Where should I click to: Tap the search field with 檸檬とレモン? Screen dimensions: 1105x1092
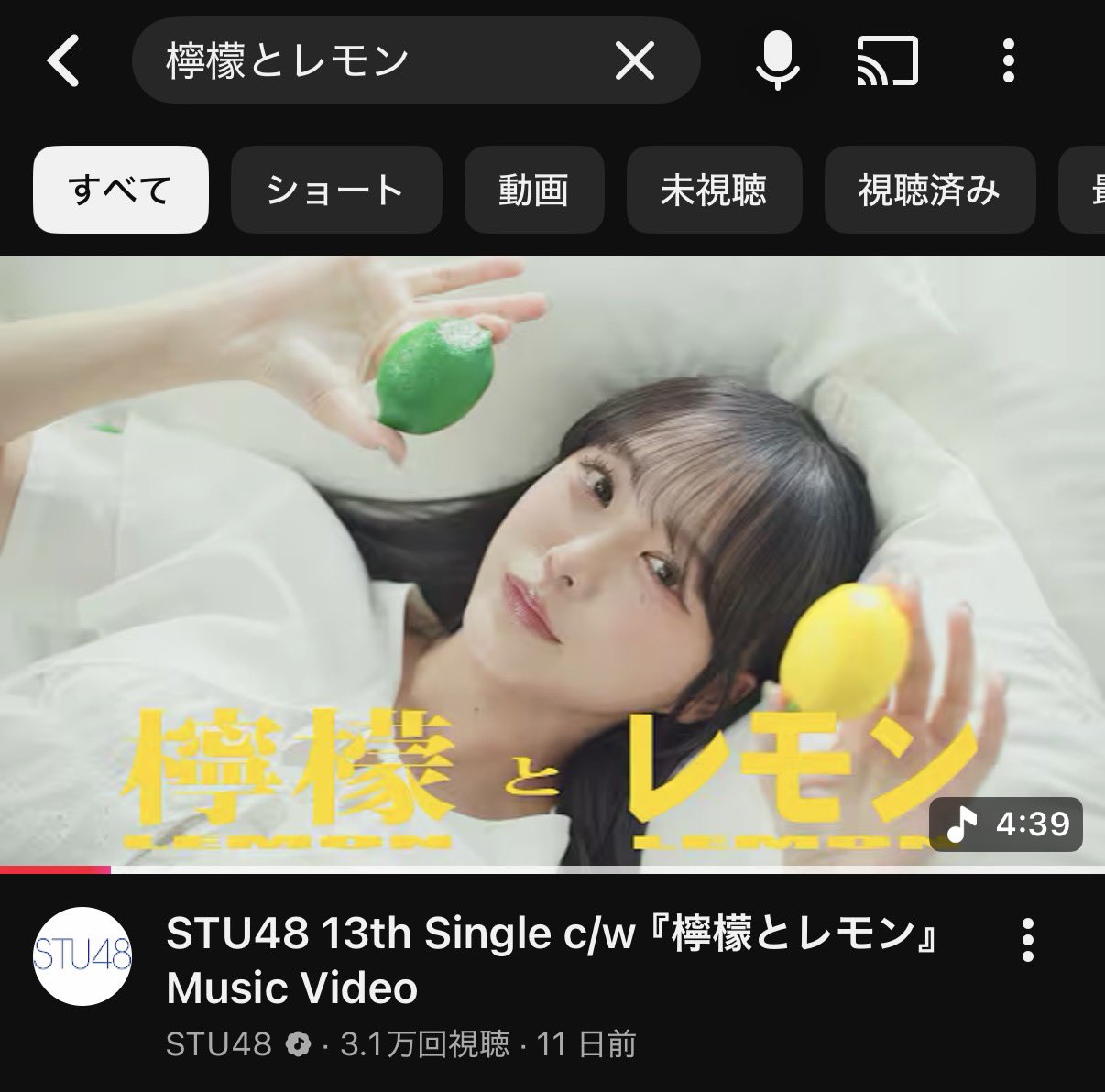tap(367, 61)
